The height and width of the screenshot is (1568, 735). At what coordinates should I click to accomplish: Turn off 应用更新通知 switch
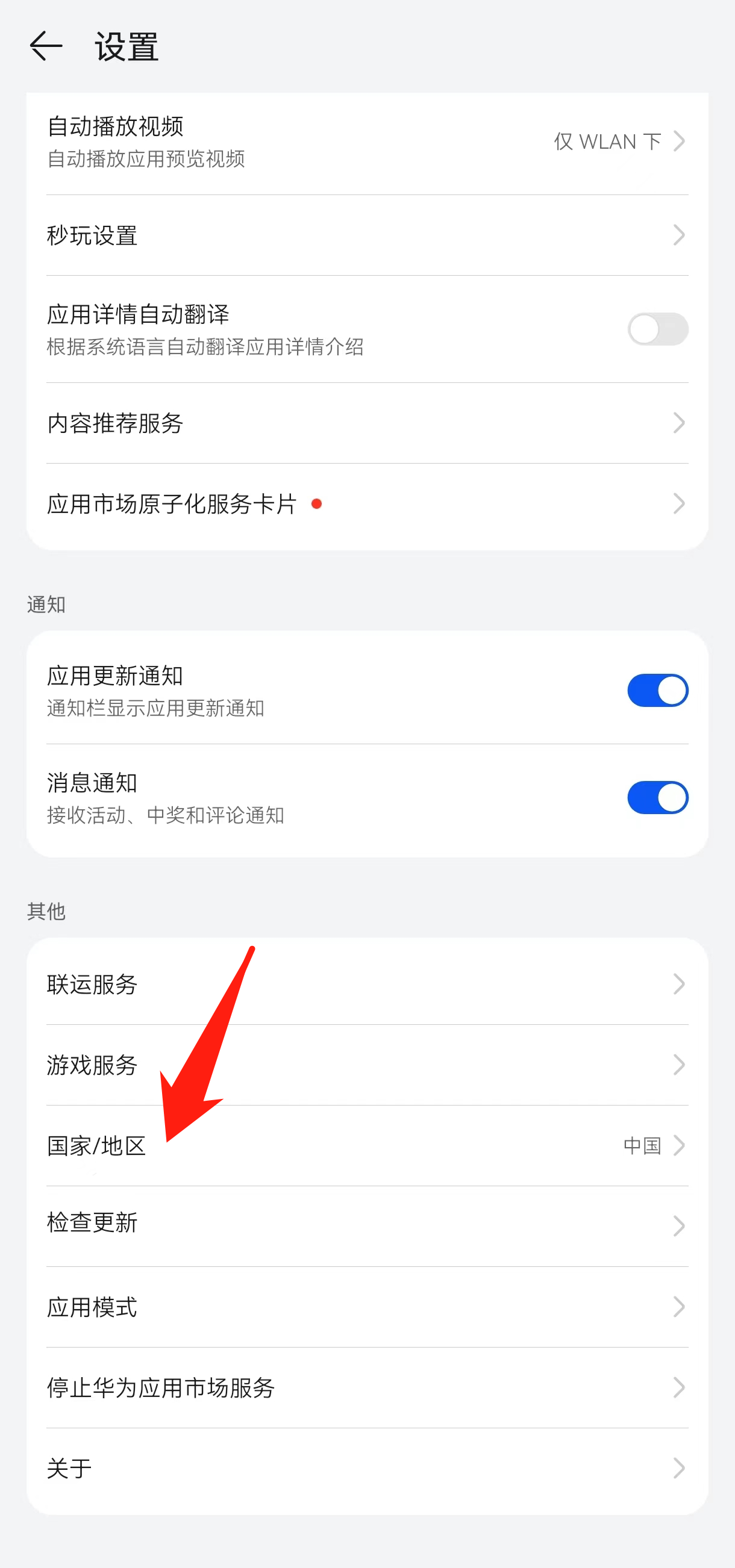657,690
